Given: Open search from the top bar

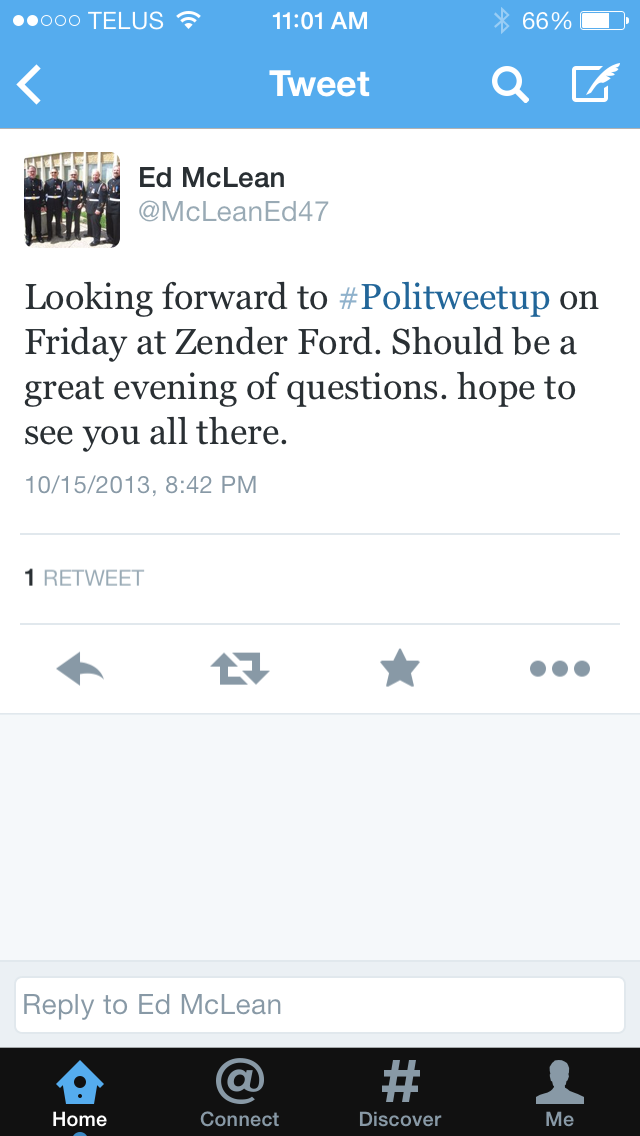Looking at the screenshot, I should click(510, 85).
